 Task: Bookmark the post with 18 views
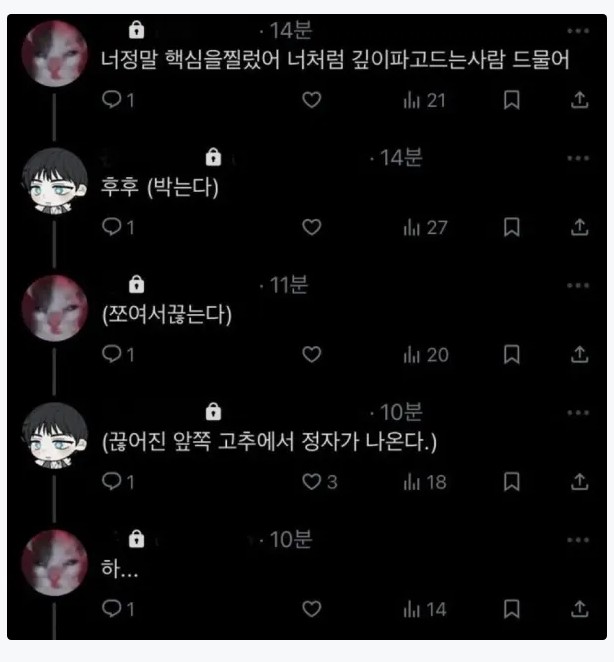(511, 482)
